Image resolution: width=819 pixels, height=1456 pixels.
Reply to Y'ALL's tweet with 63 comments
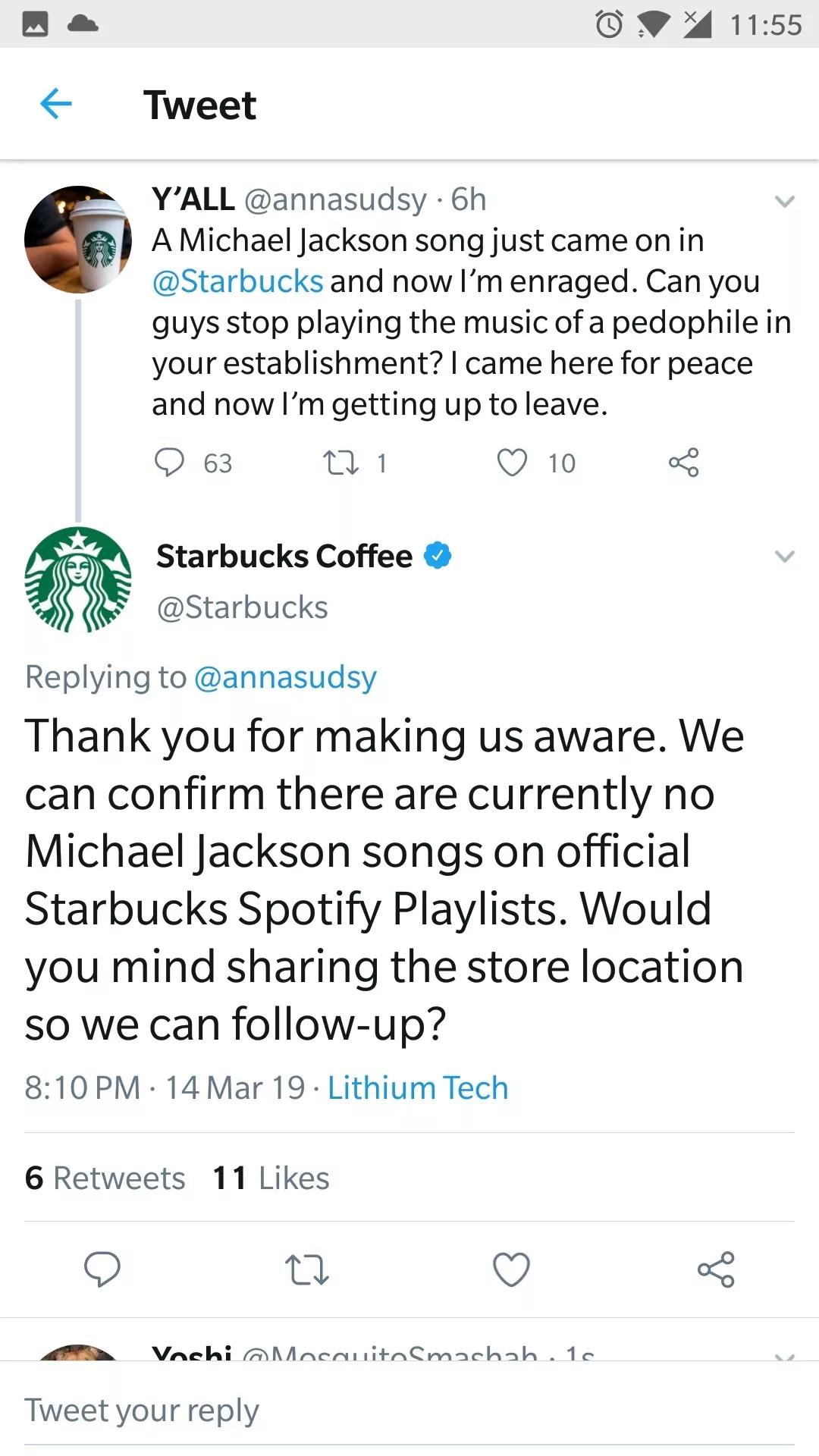(170, 462)
